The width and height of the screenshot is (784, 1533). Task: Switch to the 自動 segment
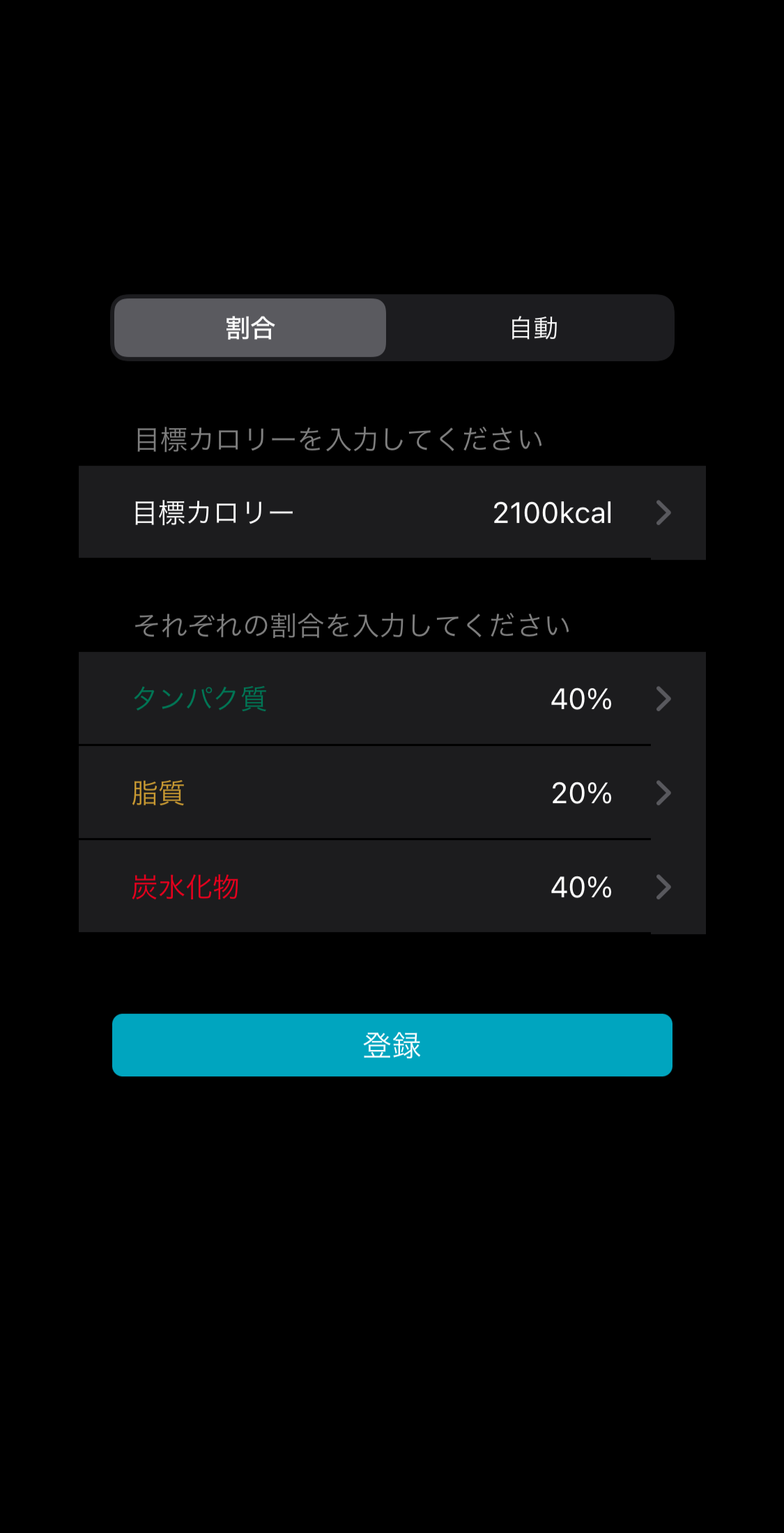coord(532,328)
